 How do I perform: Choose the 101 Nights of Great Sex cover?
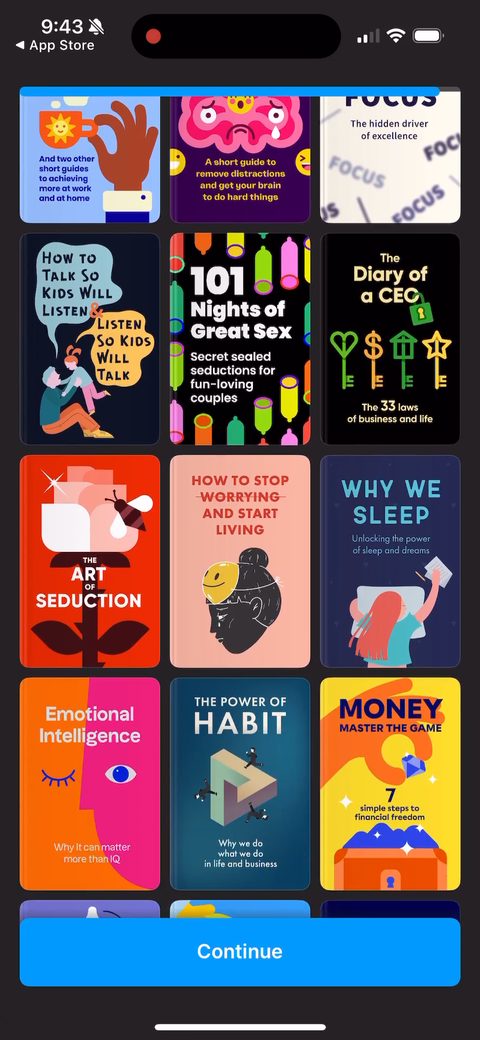[x=240, y=339]
